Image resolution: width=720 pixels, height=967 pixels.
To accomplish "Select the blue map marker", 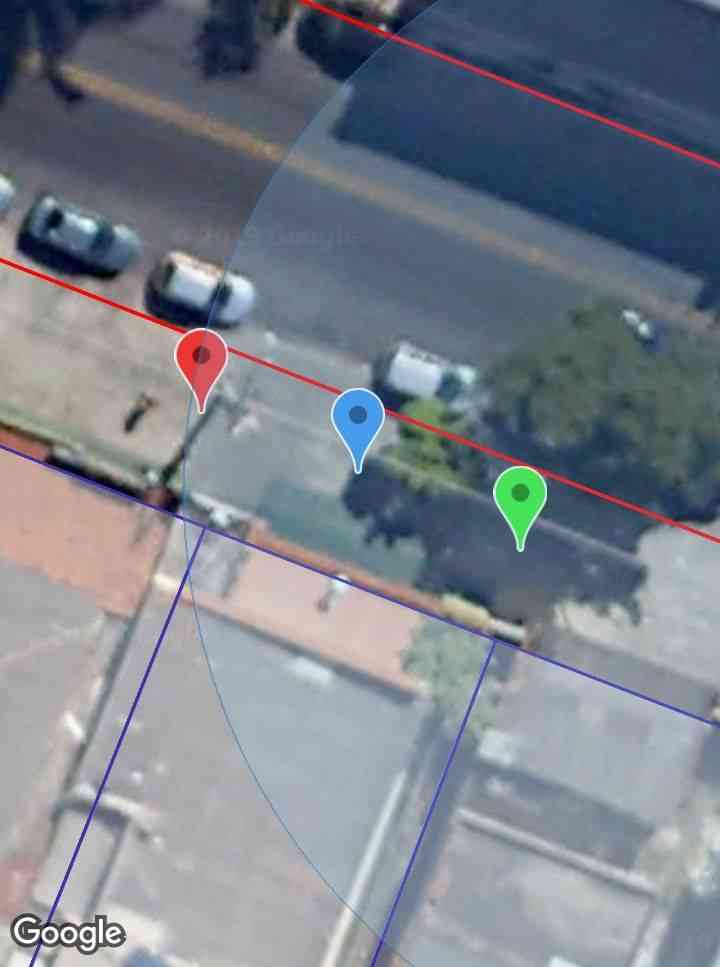I will pos(358,421).
